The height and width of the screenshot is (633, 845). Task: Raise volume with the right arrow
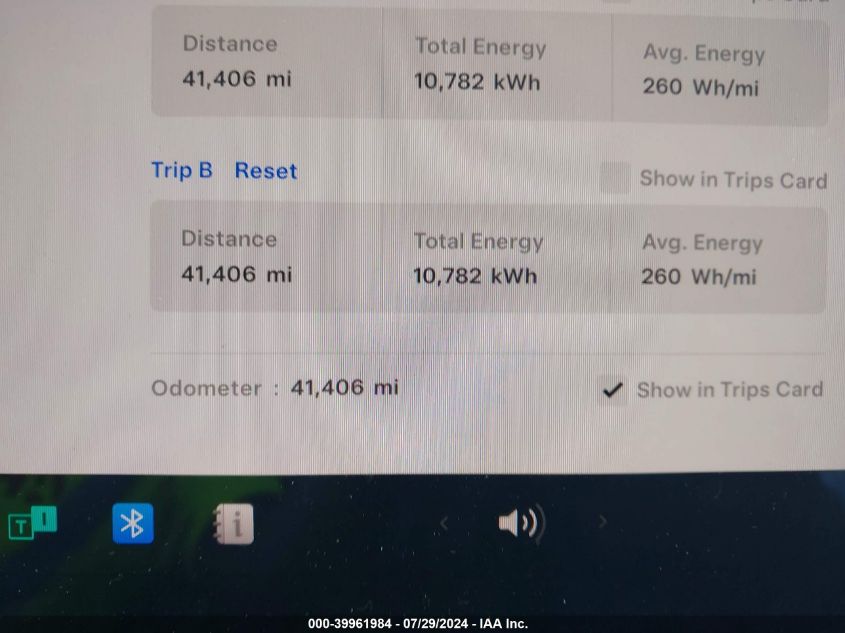click(602, 521)
